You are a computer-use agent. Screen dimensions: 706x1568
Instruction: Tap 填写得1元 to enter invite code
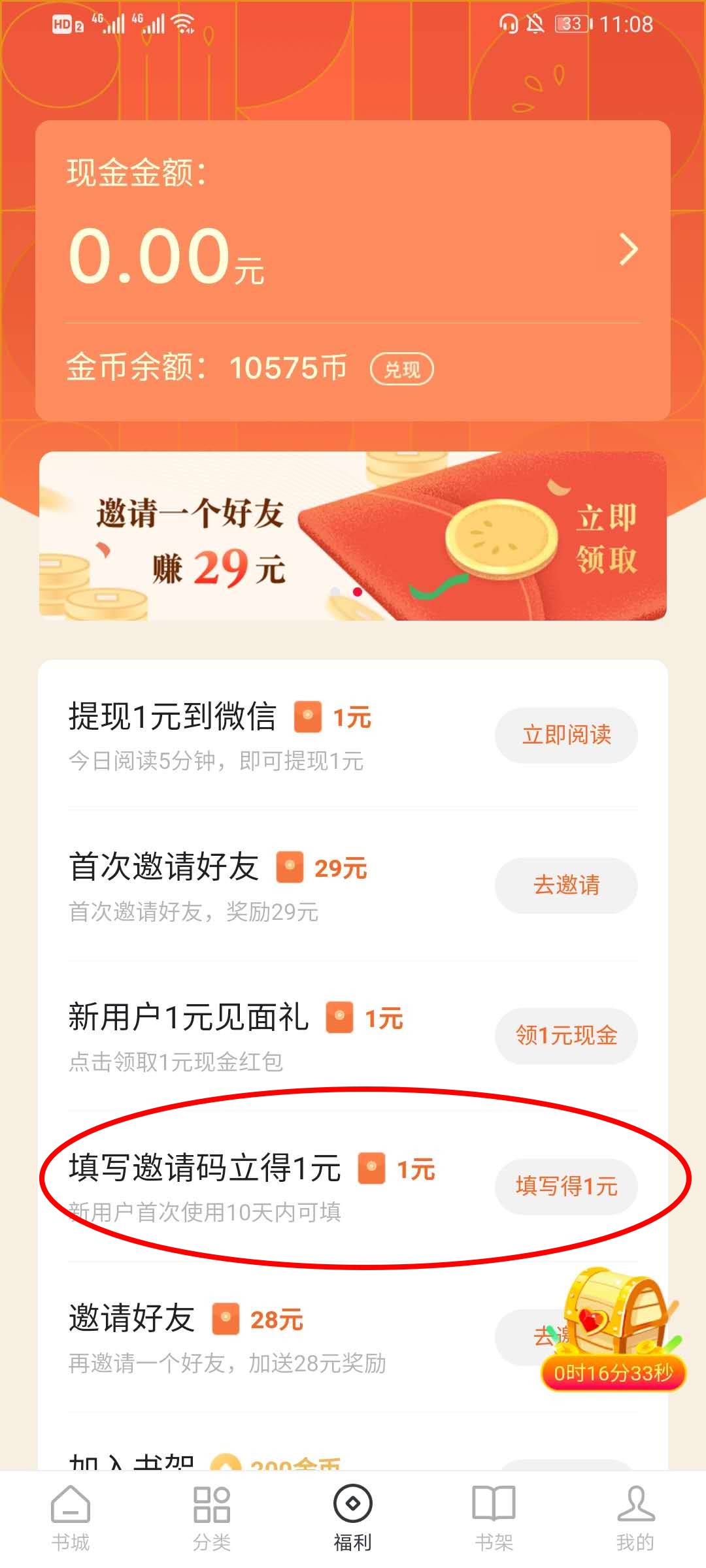[x=566, y=1186]
